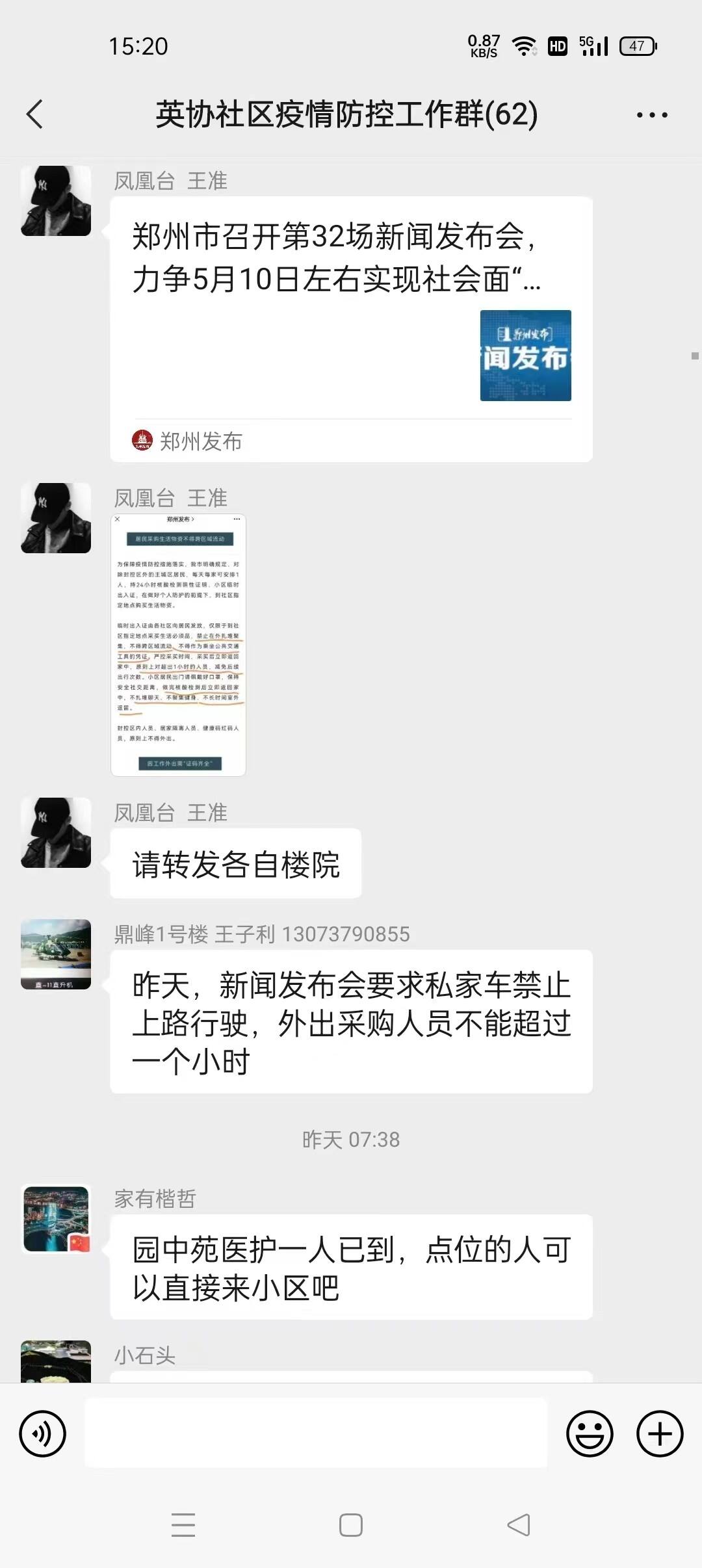
Task: Open the system recent apps menu
Action: click(183, 1524)
